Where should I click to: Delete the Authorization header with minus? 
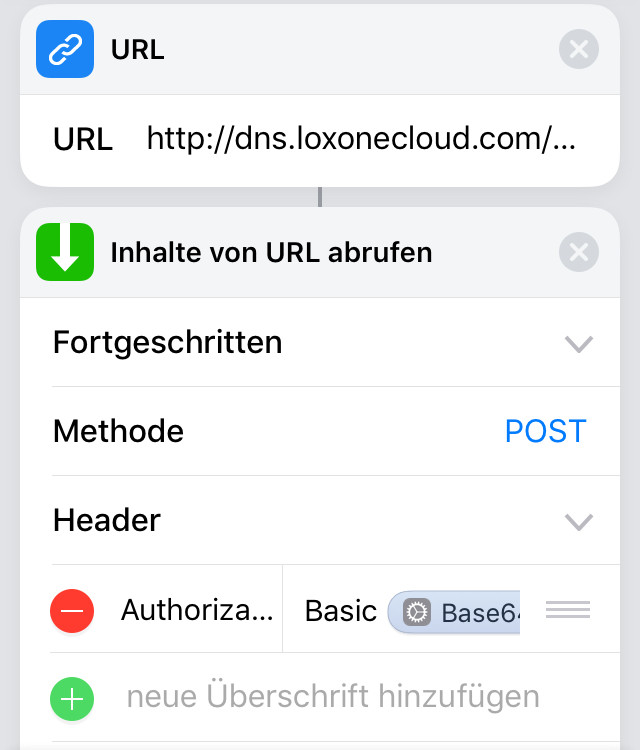[72, 610]
